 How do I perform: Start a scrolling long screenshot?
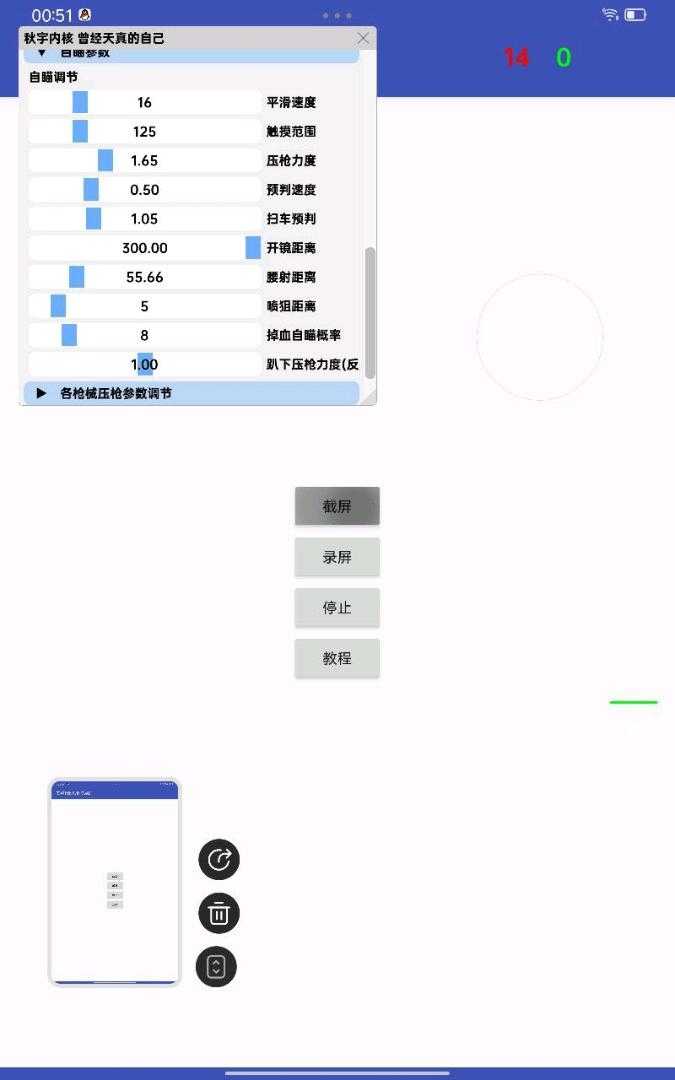[216, 967]
